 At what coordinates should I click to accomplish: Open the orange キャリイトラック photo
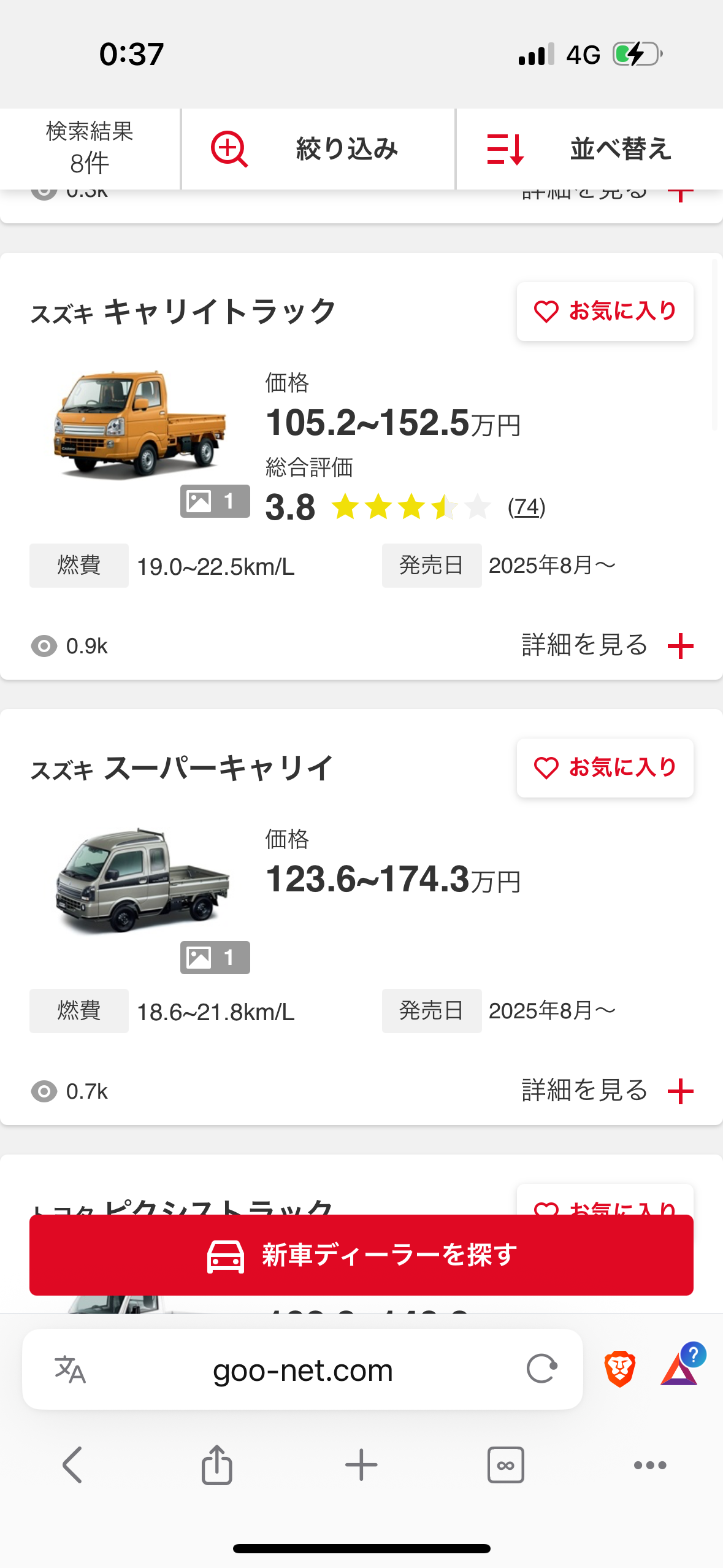tap(141, 425)
